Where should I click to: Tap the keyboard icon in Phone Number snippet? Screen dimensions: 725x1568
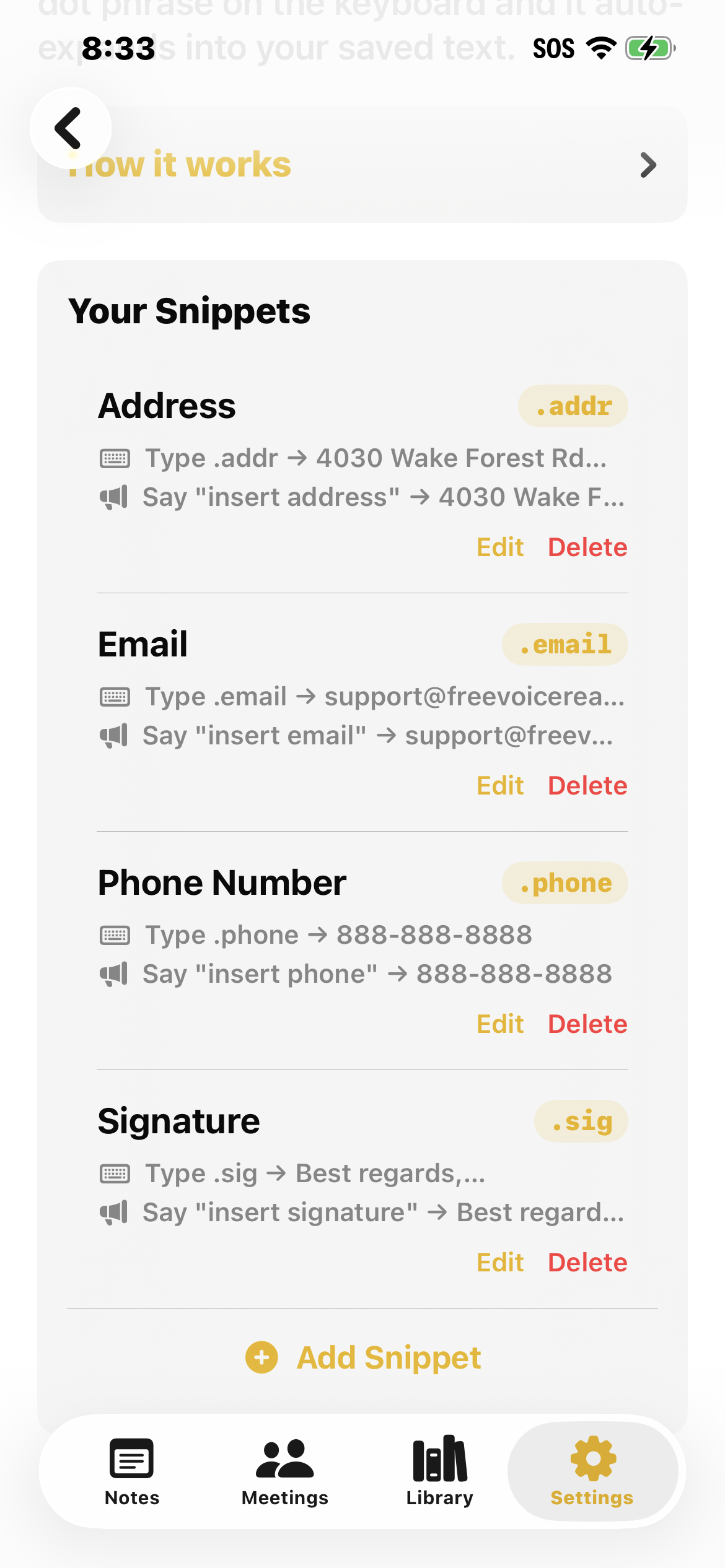(115, 934)
